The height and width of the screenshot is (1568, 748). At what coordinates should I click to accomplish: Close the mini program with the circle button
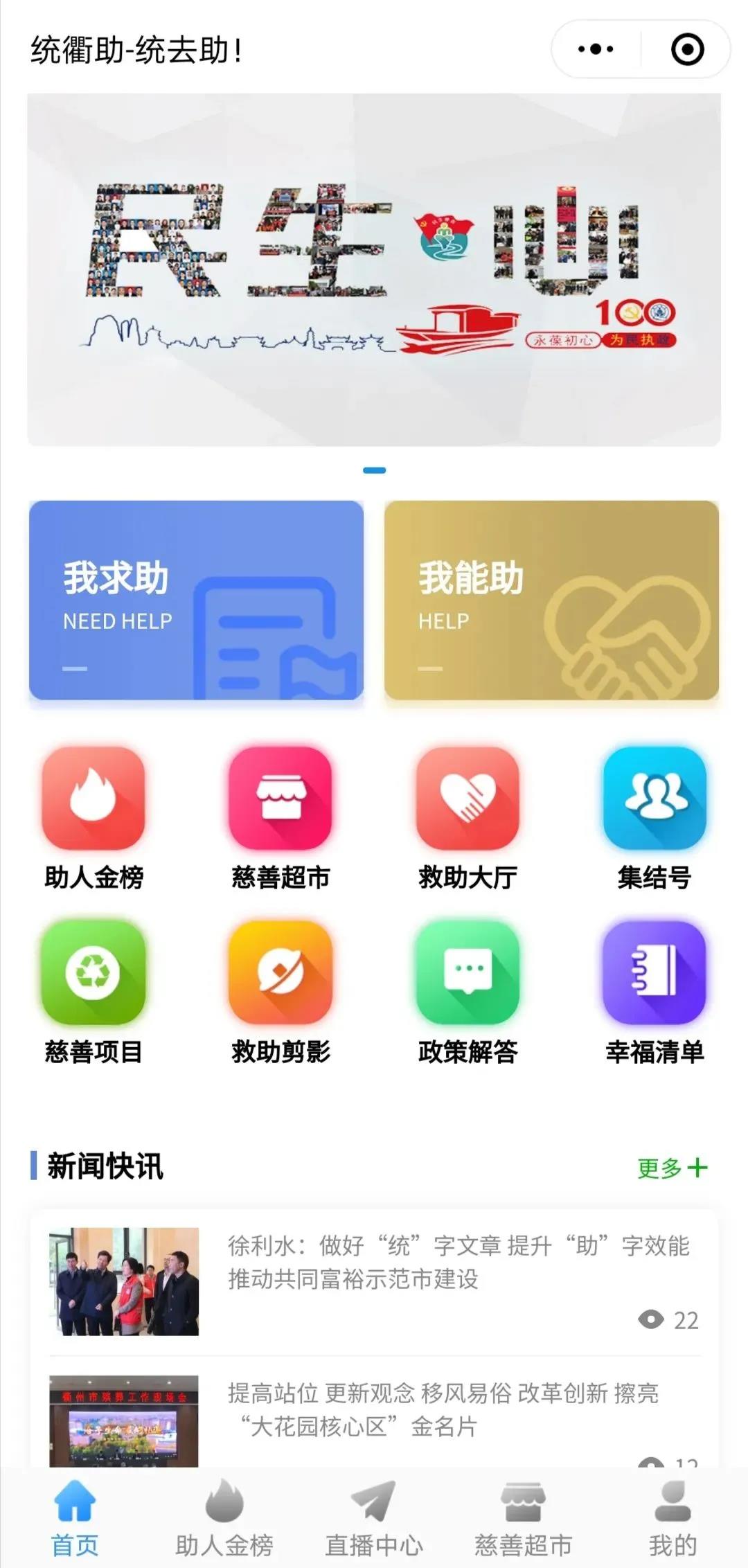point(687,49)
